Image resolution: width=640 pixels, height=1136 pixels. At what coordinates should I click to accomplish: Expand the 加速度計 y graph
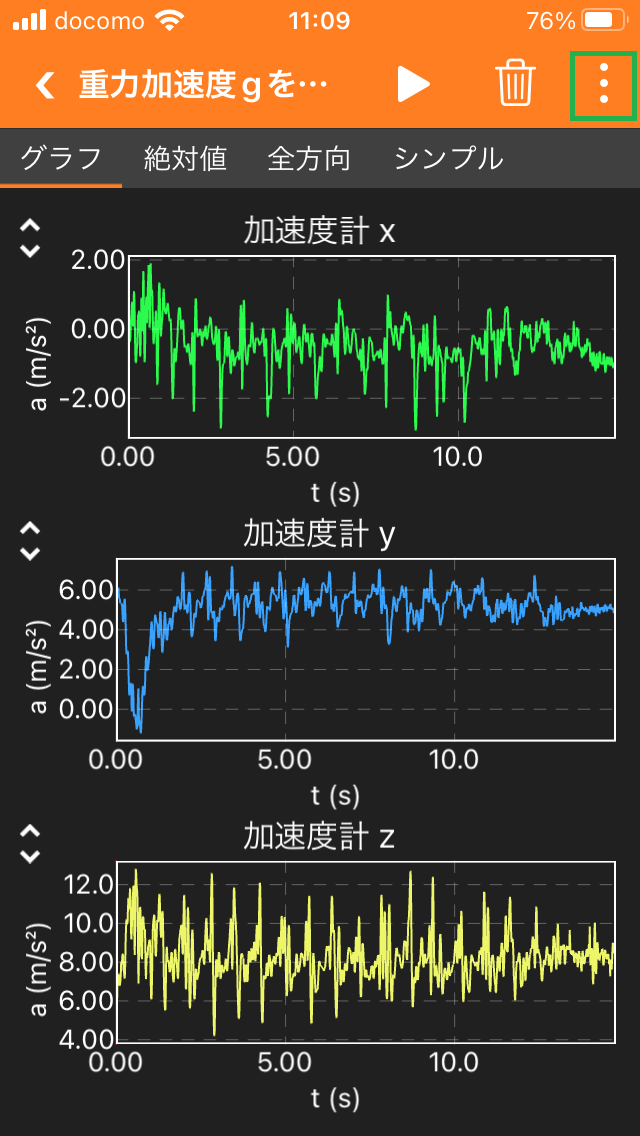click(x=30, y=541)
